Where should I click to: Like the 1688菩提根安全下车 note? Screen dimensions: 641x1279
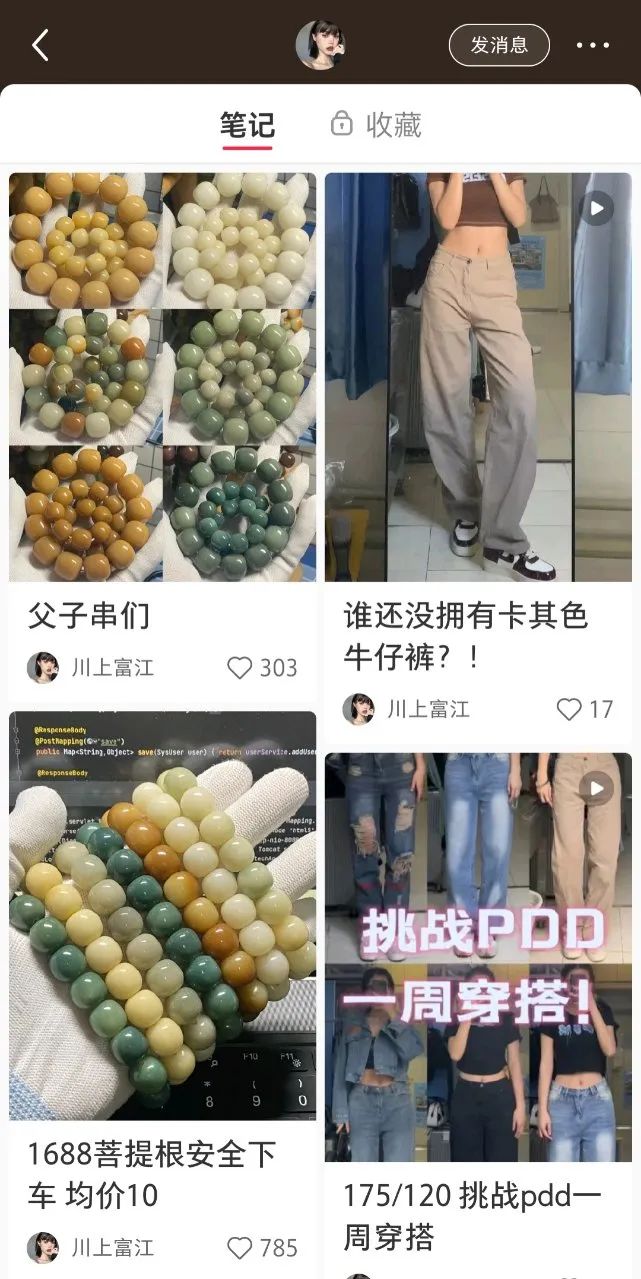click(240, 1248)
